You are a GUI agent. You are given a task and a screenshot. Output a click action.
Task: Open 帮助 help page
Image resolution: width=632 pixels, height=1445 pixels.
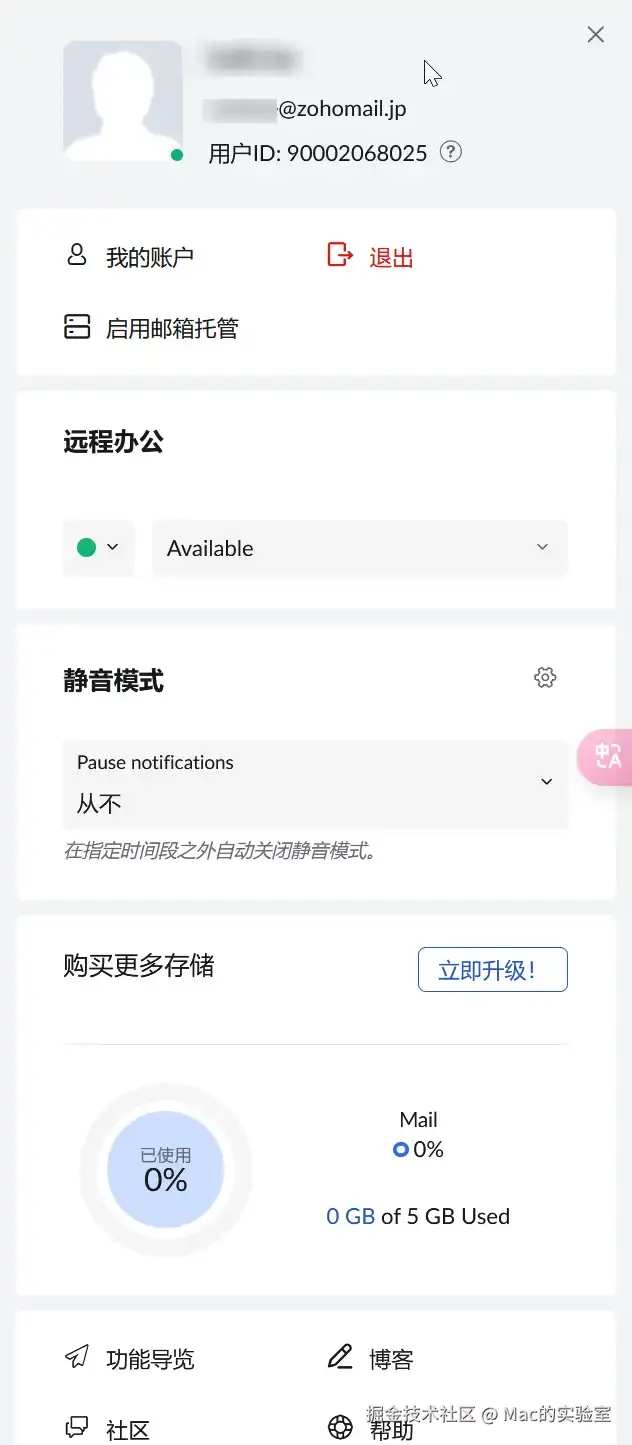[371, 1428]
